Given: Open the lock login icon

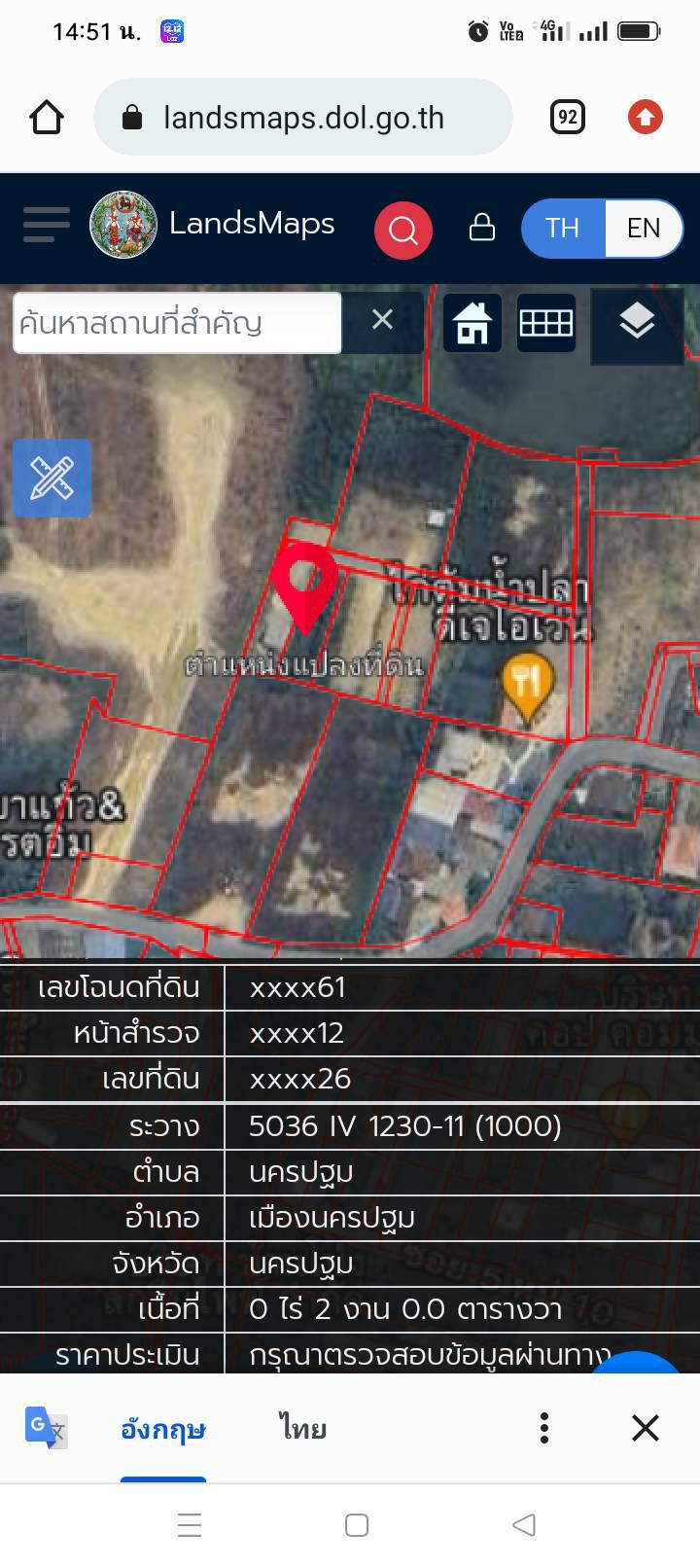Looking at the screenshot, I should tap(482, 228).
